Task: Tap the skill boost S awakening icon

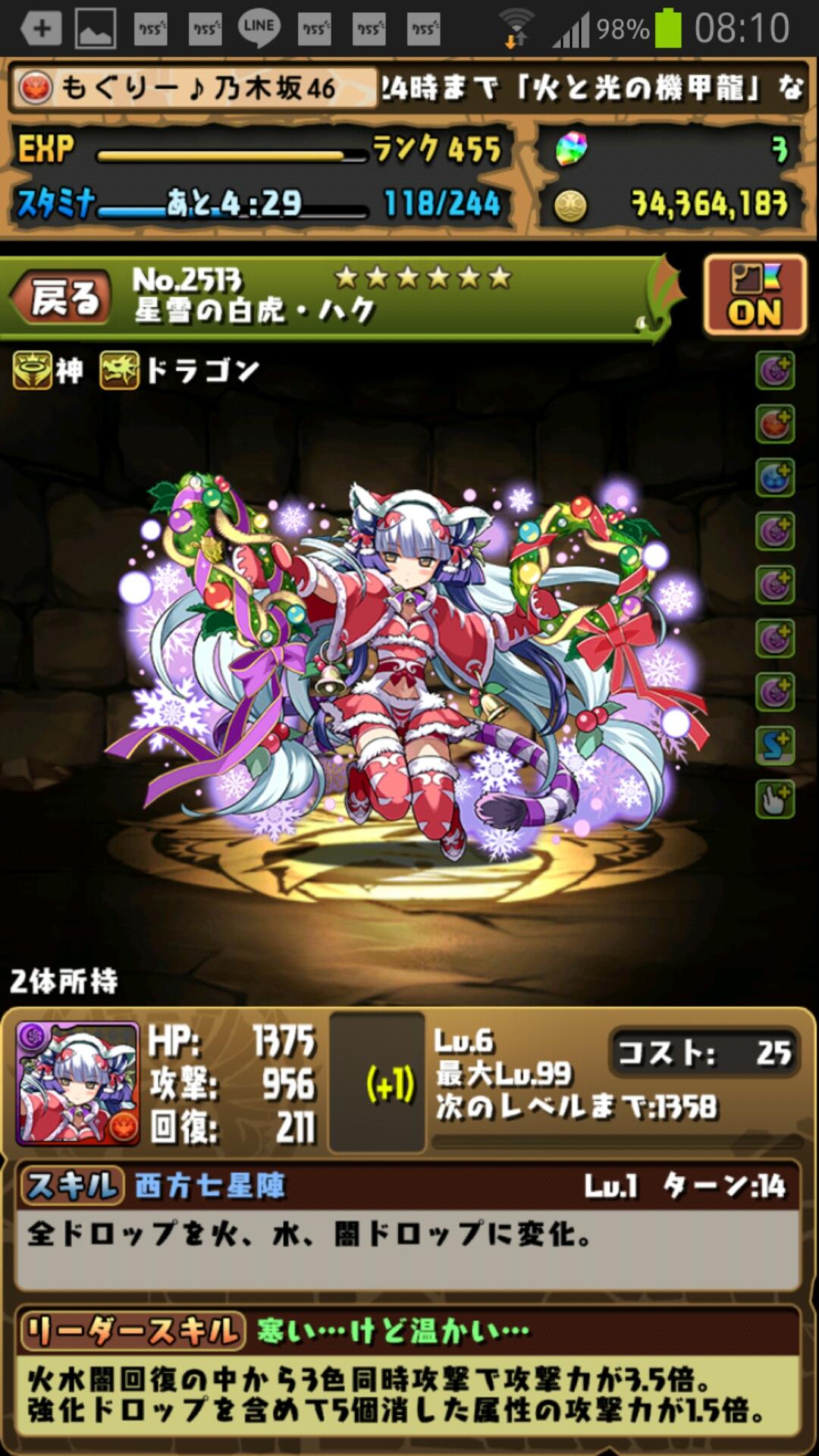Action: (x=774, y=746)
